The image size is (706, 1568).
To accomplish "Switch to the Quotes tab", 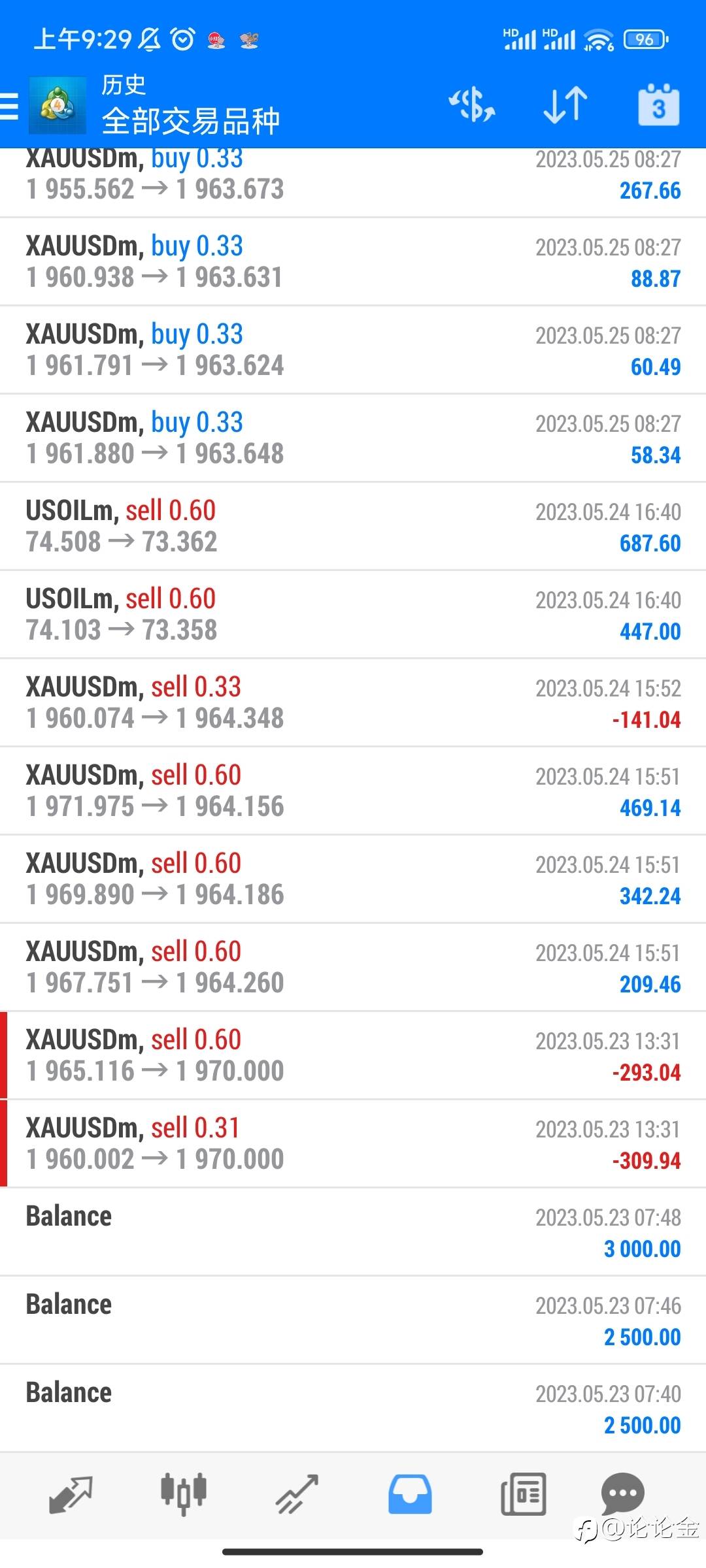I will [71, 1494].
